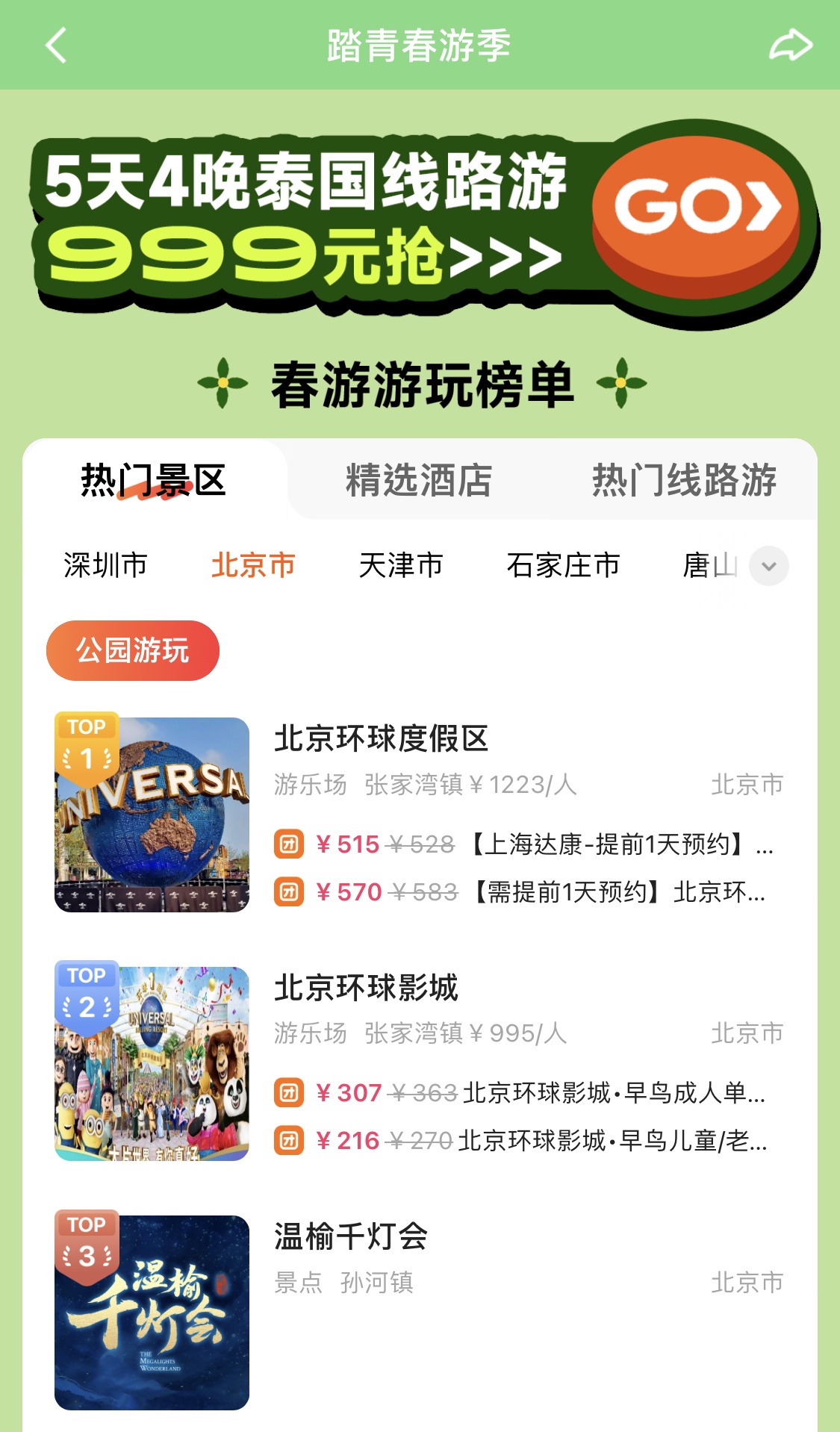Open the ¥216 早鸟儿童 ticket deal
The width and height of the screenshot is (840, 1432).
(523, 1141)
